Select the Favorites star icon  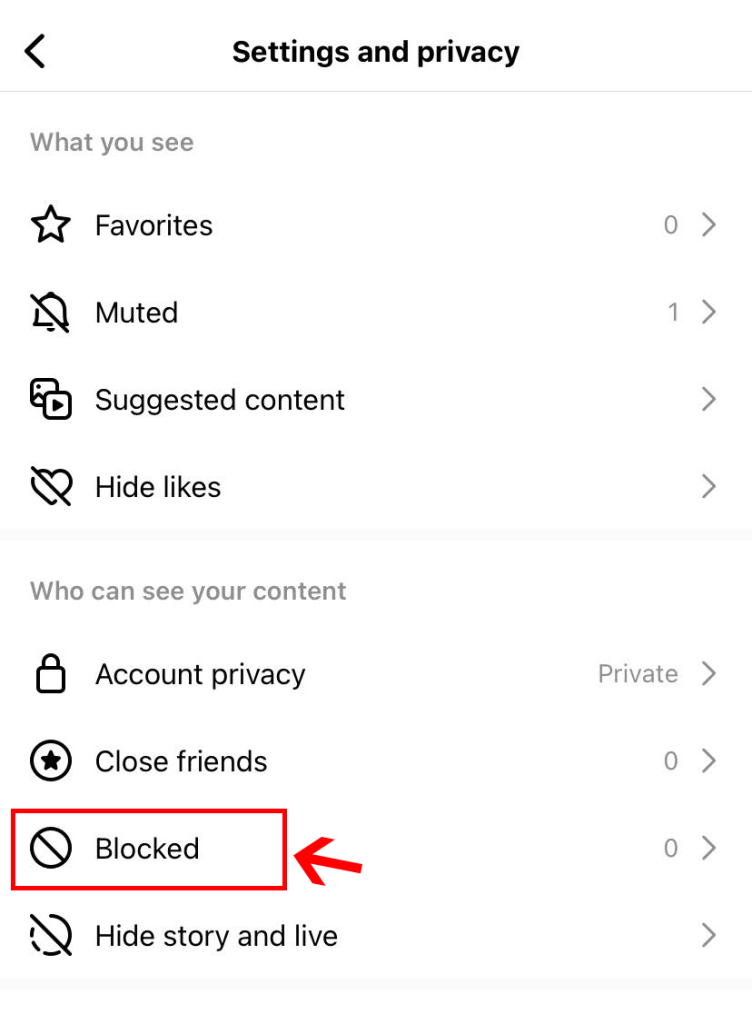(50, 225)
